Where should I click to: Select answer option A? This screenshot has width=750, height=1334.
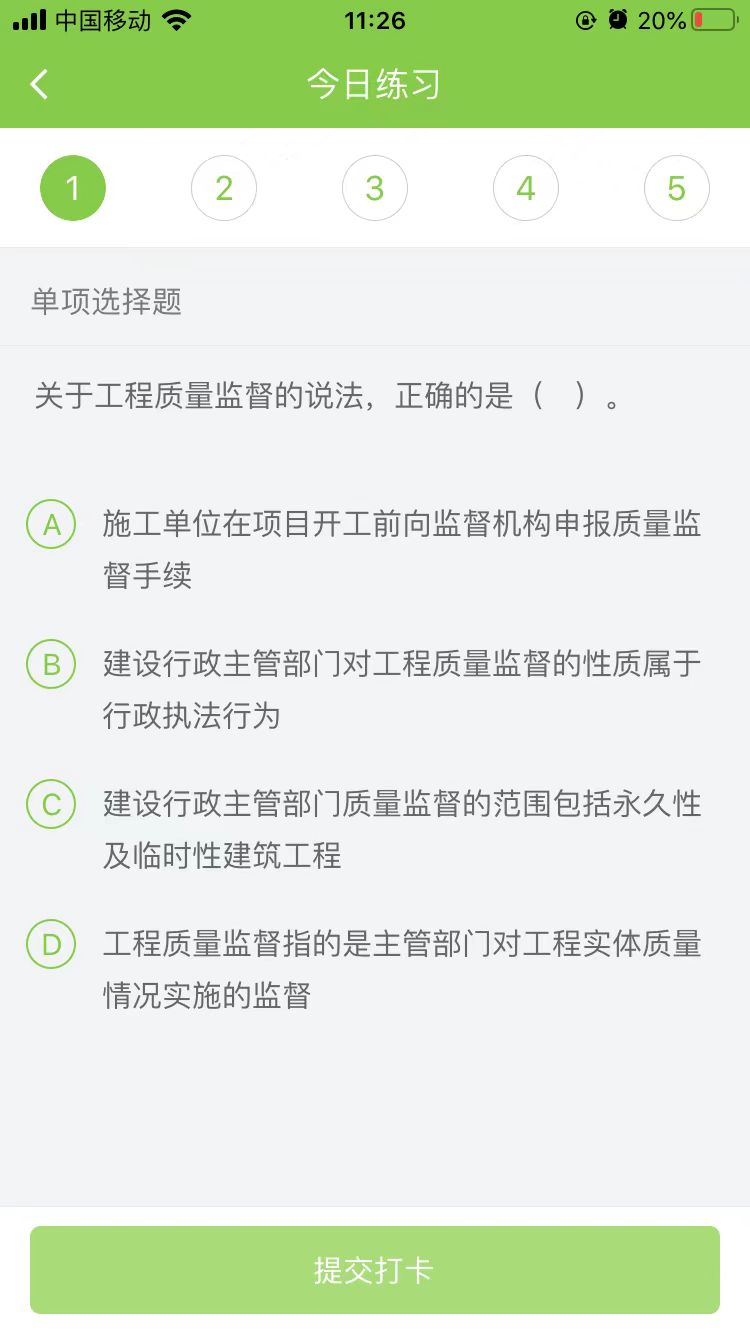52,525
